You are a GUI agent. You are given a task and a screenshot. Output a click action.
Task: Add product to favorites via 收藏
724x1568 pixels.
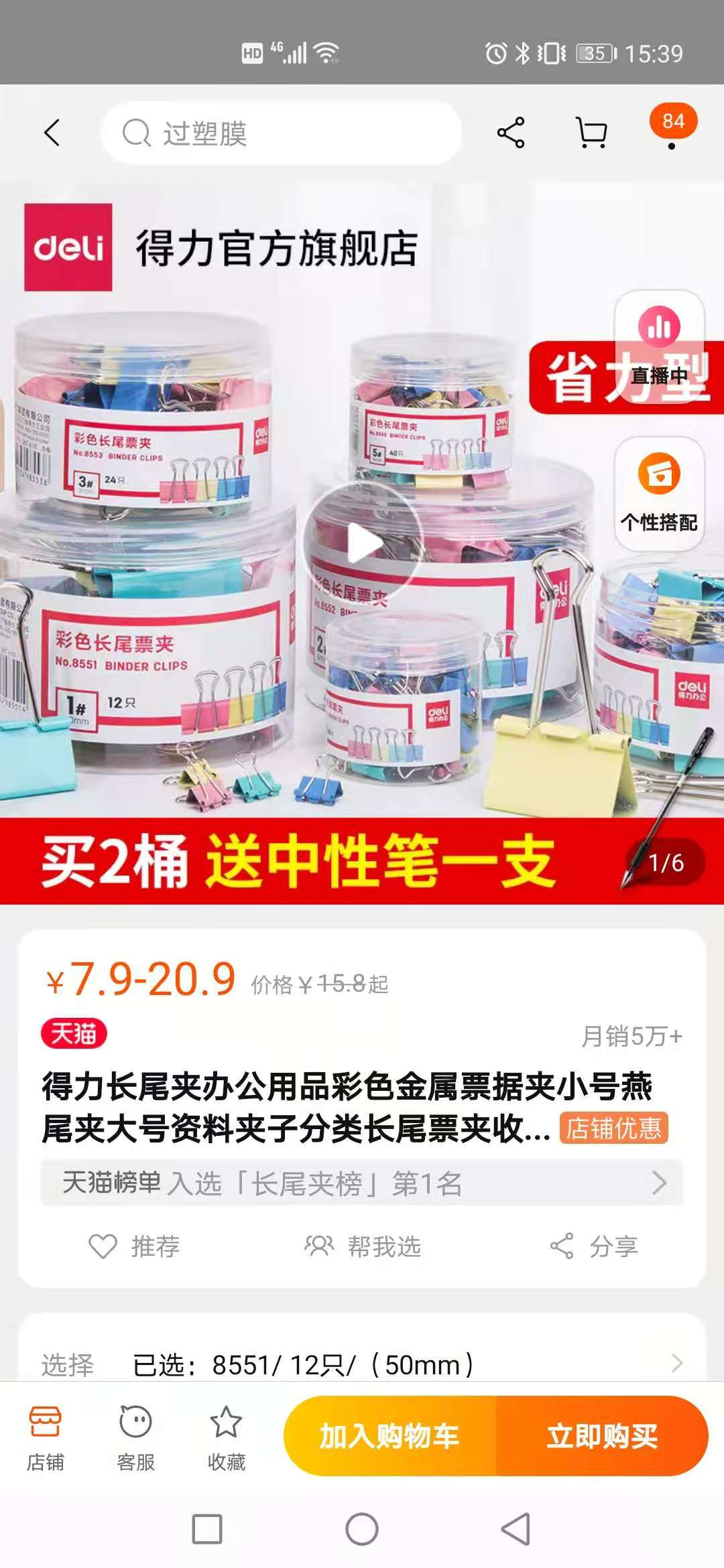(226, 1438)
